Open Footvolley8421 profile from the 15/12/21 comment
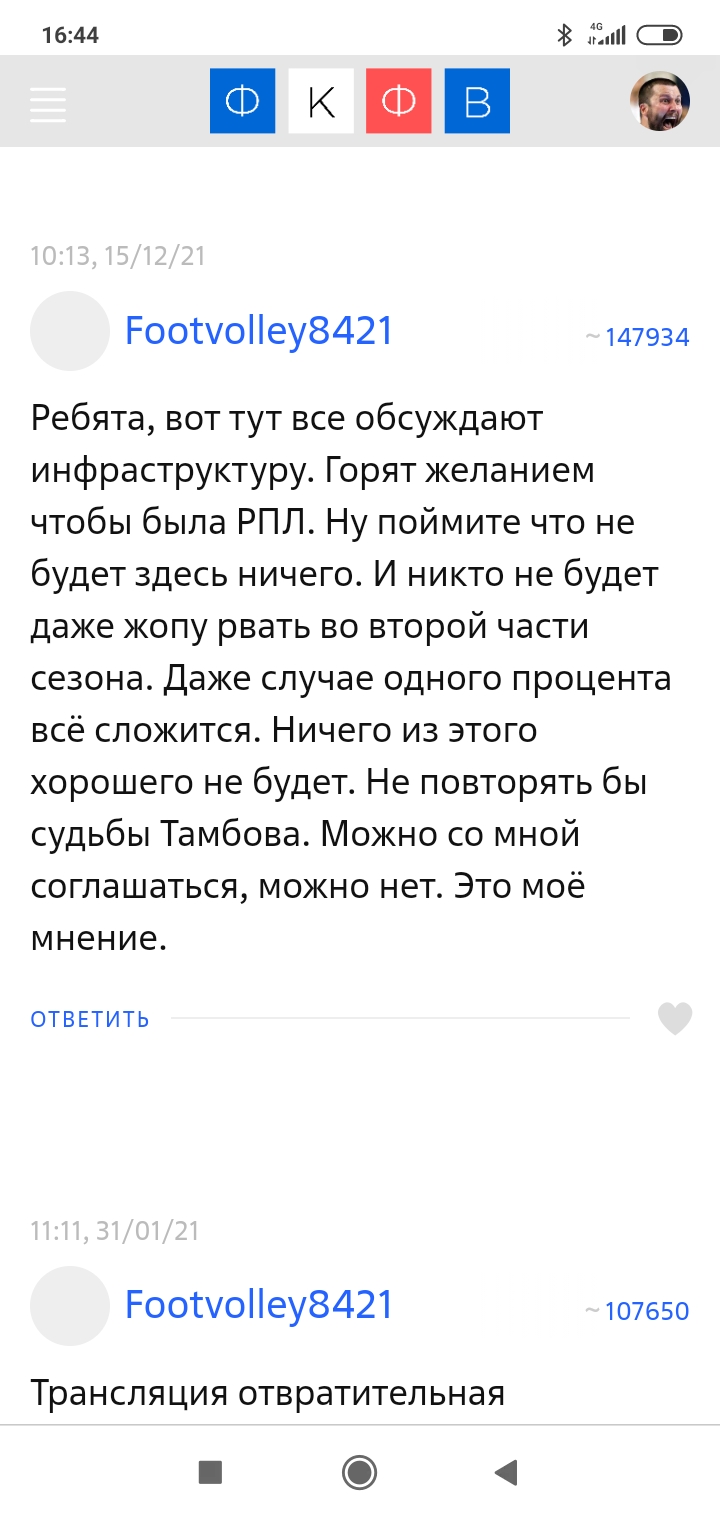Image resolution: width=720 pixels, height=1520 pixels. point(258,331)
